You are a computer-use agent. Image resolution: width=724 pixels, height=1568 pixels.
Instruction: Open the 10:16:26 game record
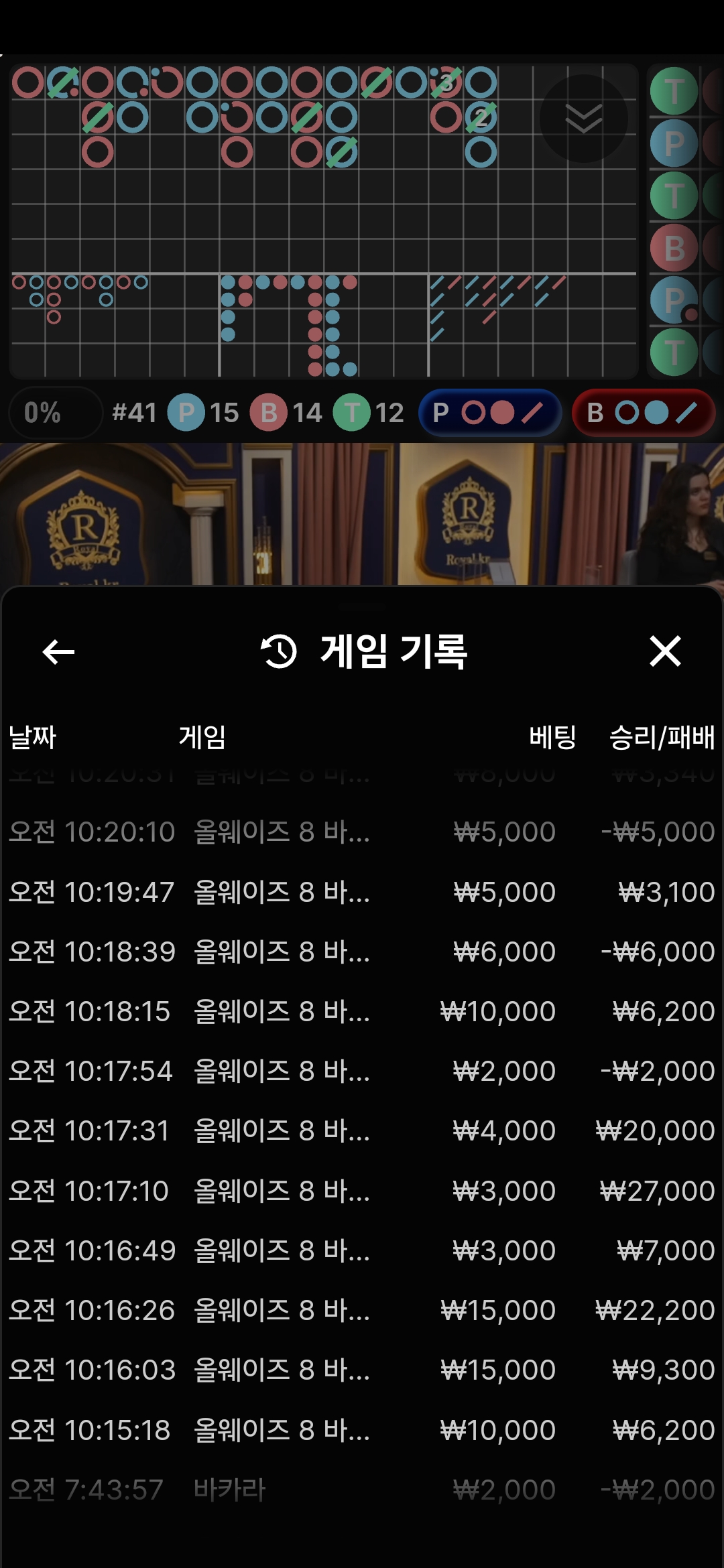[362, 1310]
